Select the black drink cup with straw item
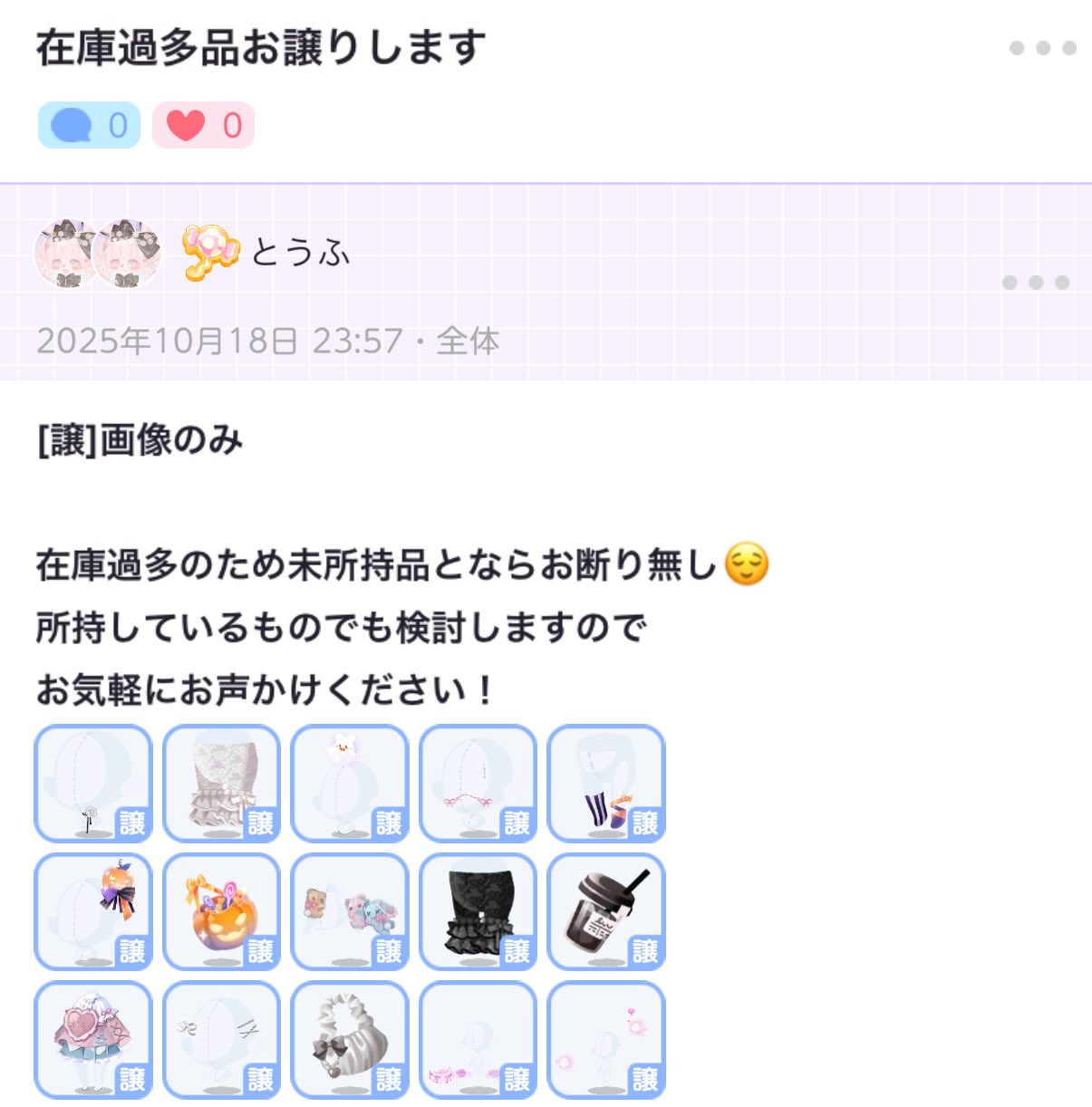Screen dimensions: 1092x1107 coord(606,911)
